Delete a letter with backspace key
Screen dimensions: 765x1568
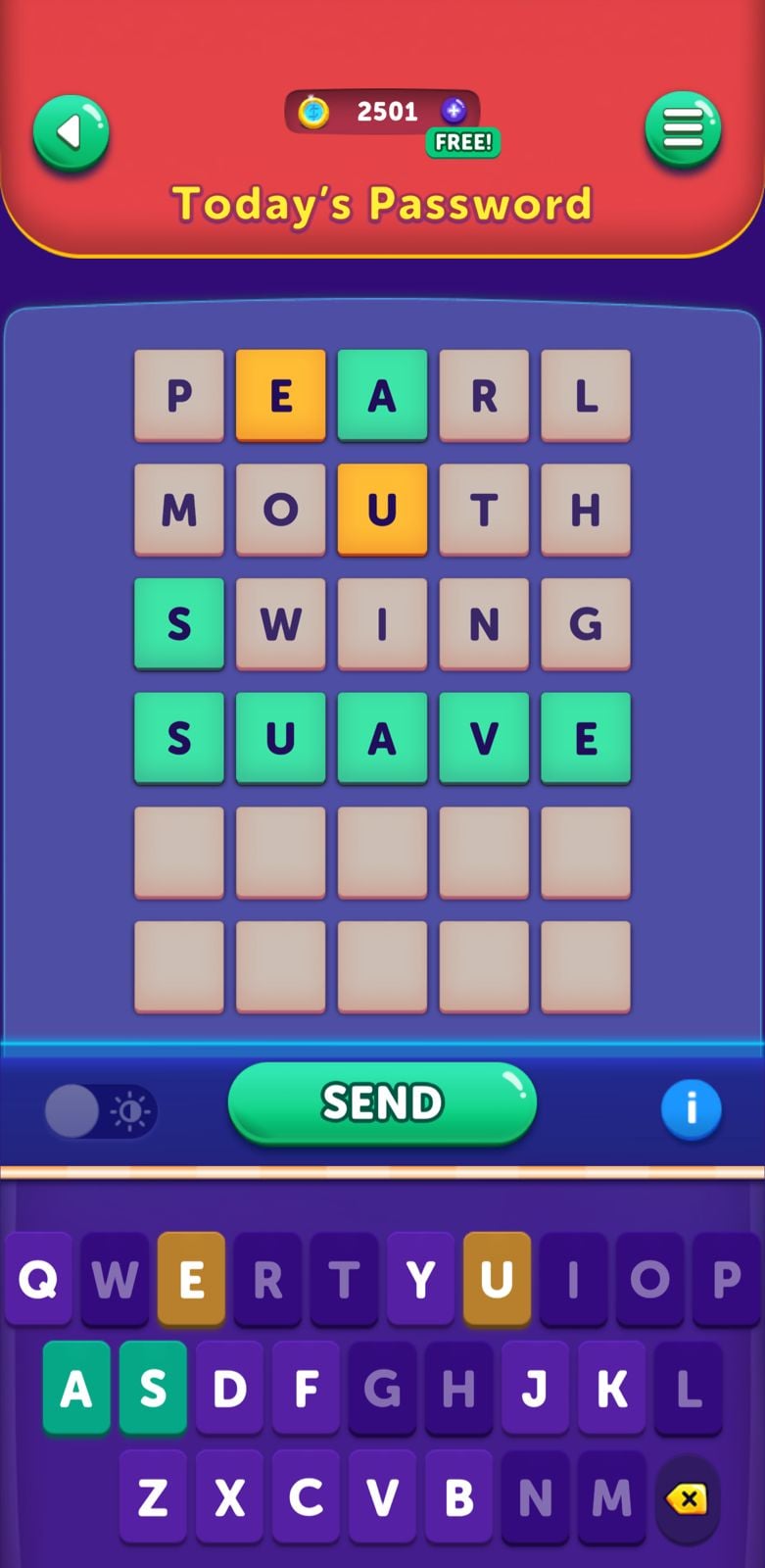coord(687,1498)
